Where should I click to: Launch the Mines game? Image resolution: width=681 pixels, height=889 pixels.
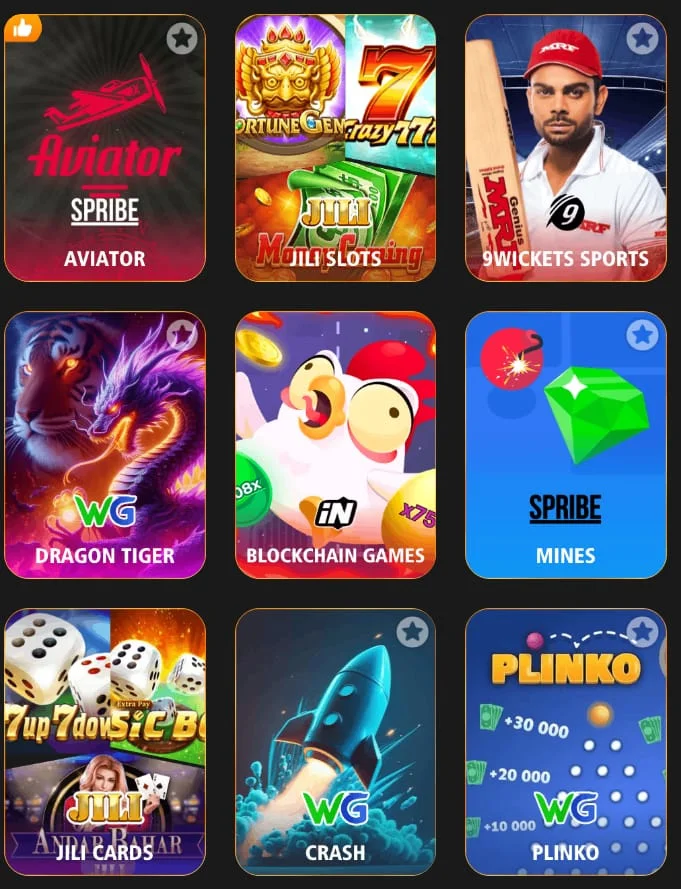click(x=565, y=450)
